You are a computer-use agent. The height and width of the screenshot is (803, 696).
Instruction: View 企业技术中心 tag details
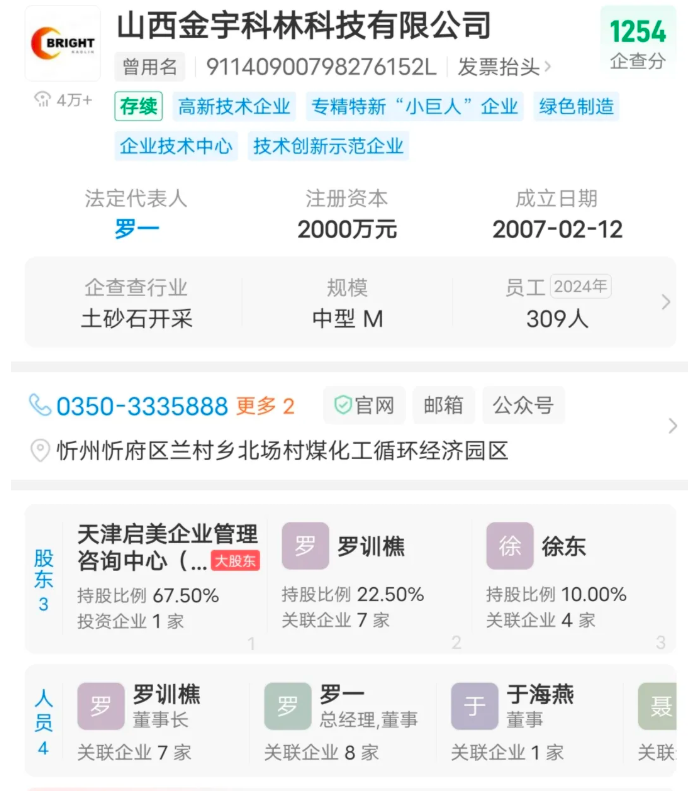click(x=176, y=146)
